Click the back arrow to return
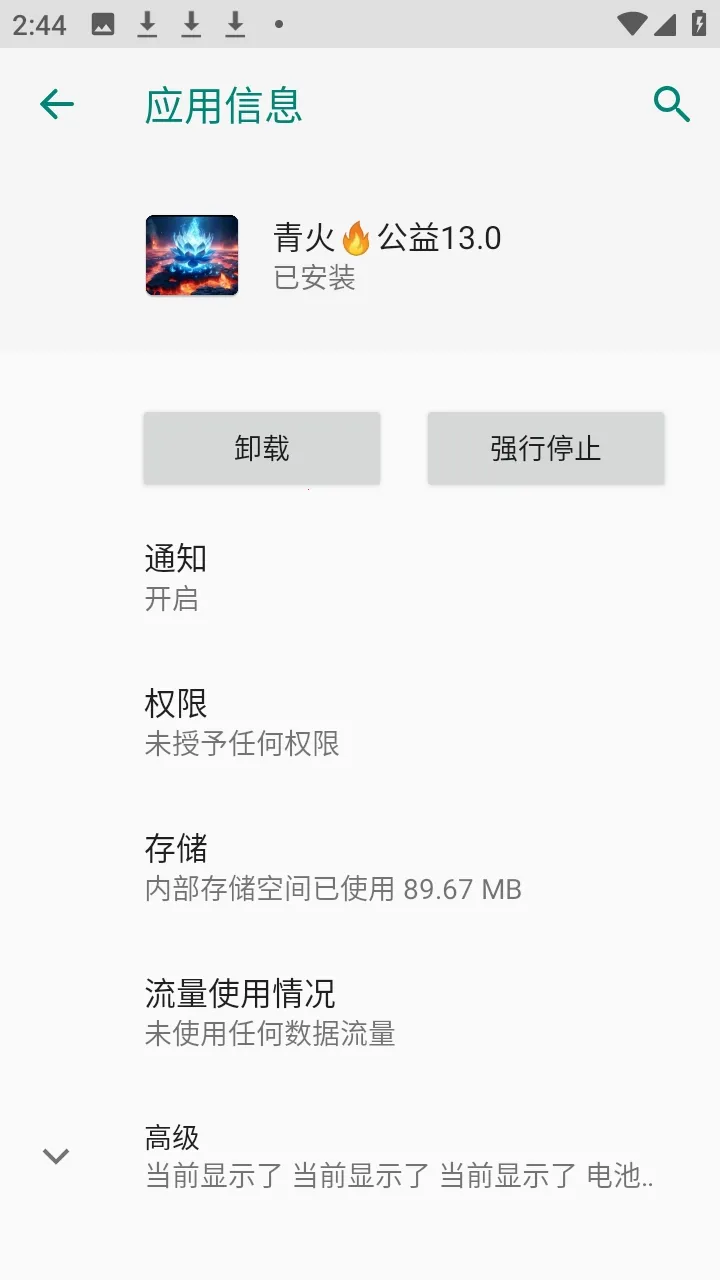This screenshot has height=1280, width=720. pyautogui.click(x=56, y=104)
